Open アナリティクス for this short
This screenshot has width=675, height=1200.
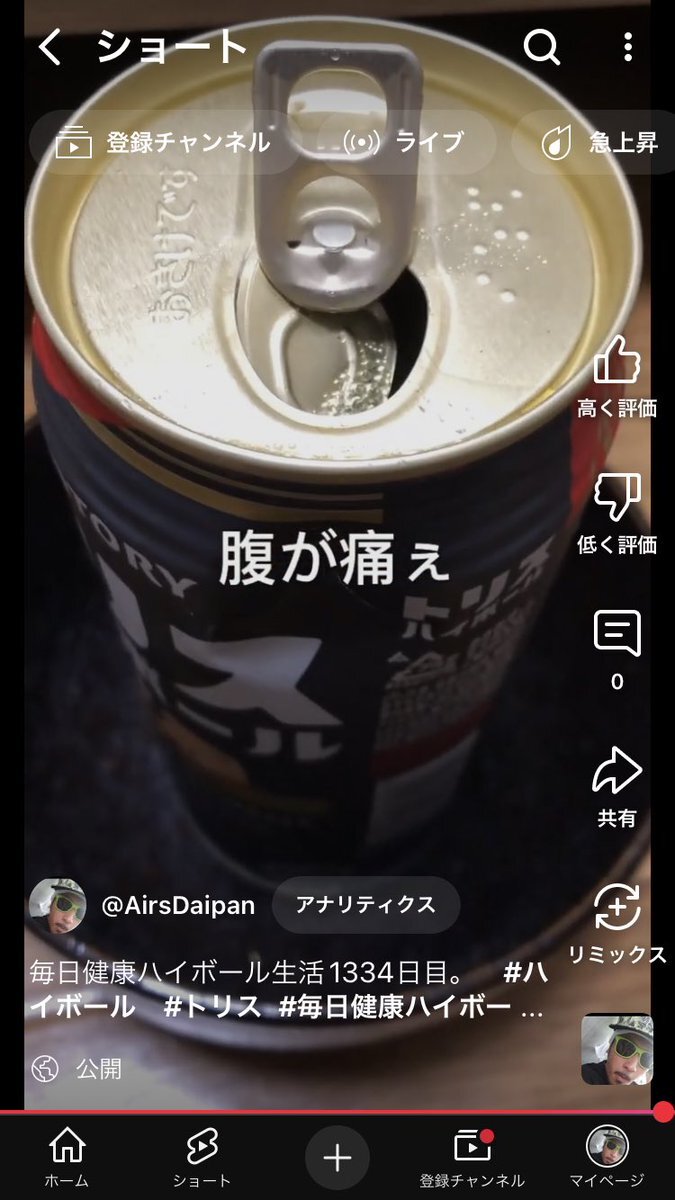click(366, 905)
